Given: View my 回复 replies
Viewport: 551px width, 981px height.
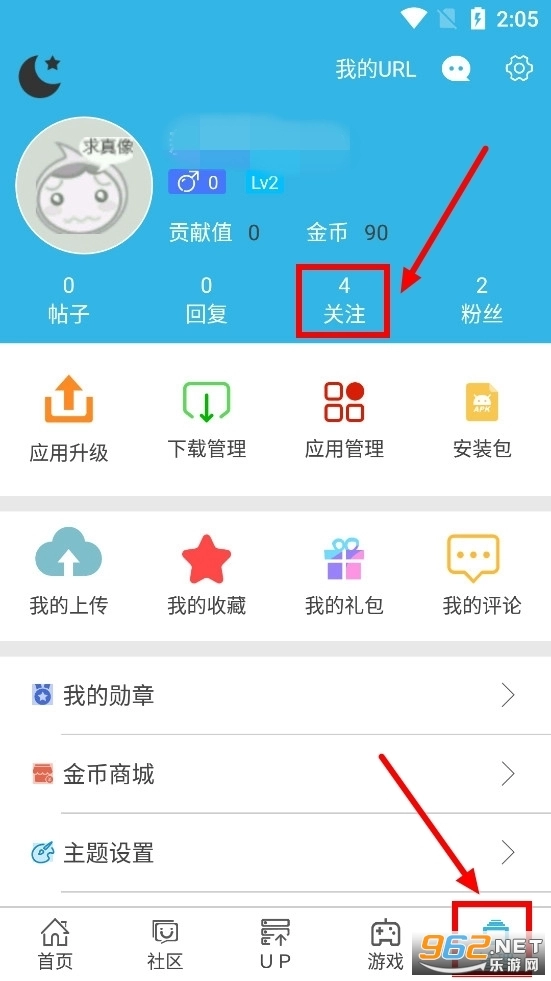Looking at the screenshot, I should click(206, 300).
